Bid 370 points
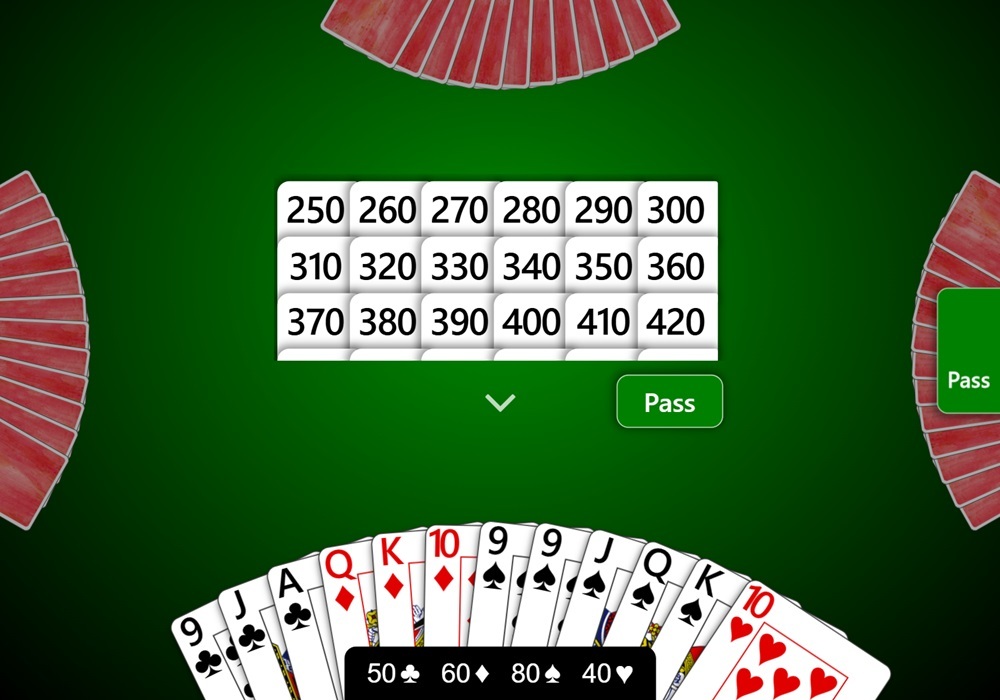The image size is (1000, 700). click(x=315, y=321)
